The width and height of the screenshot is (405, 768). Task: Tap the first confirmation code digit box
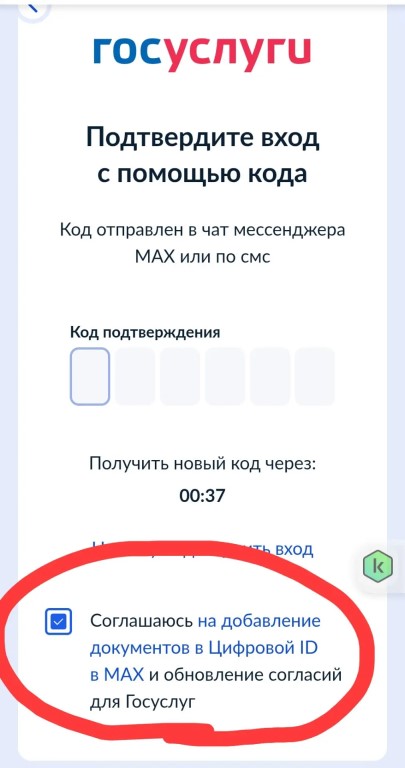click(90, 376)
